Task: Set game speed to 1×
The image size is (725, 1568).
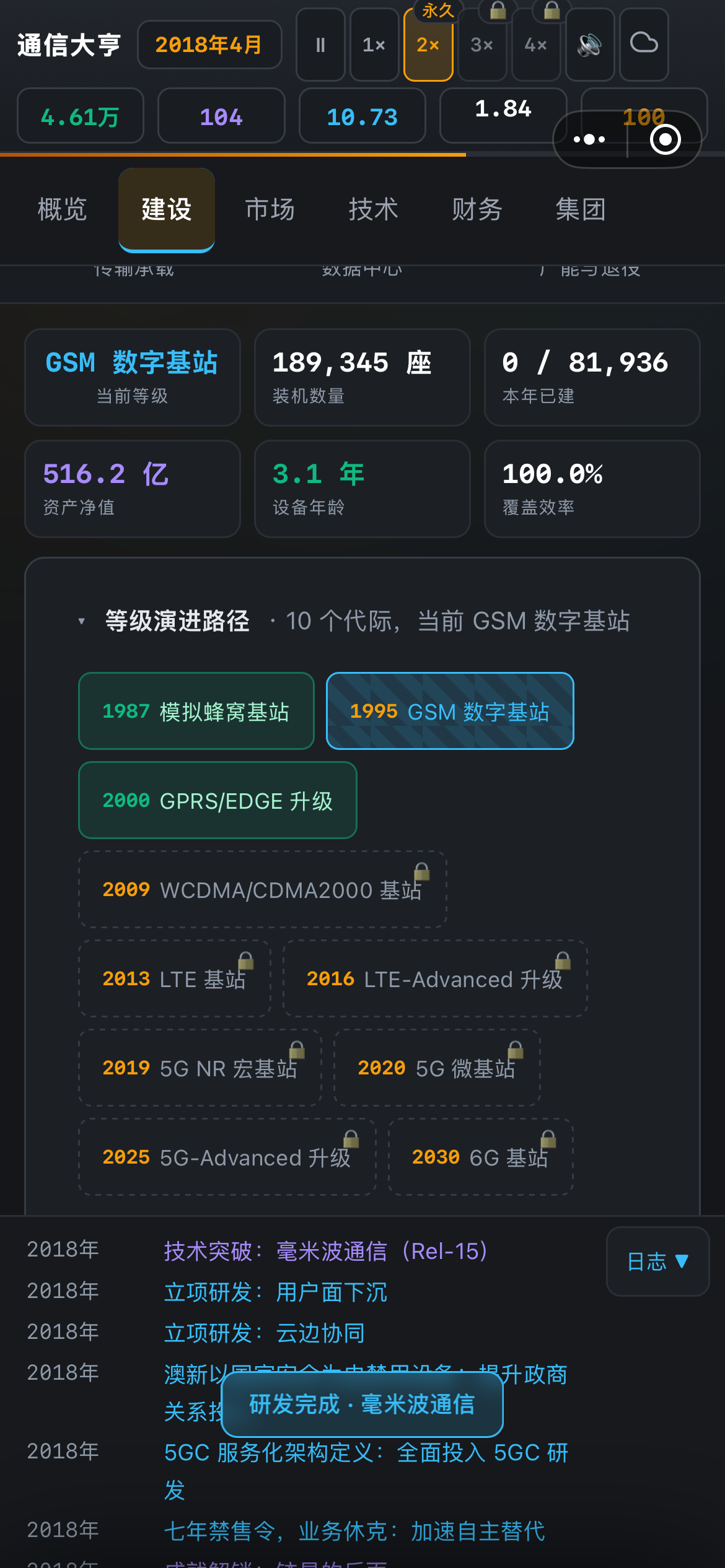Action: (x=374, y=45)
